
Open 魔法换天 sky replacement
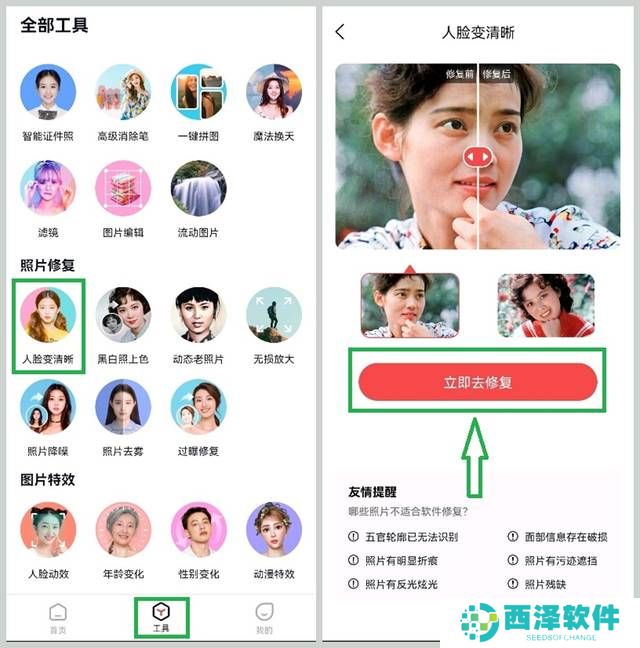(x=274, y=92)
